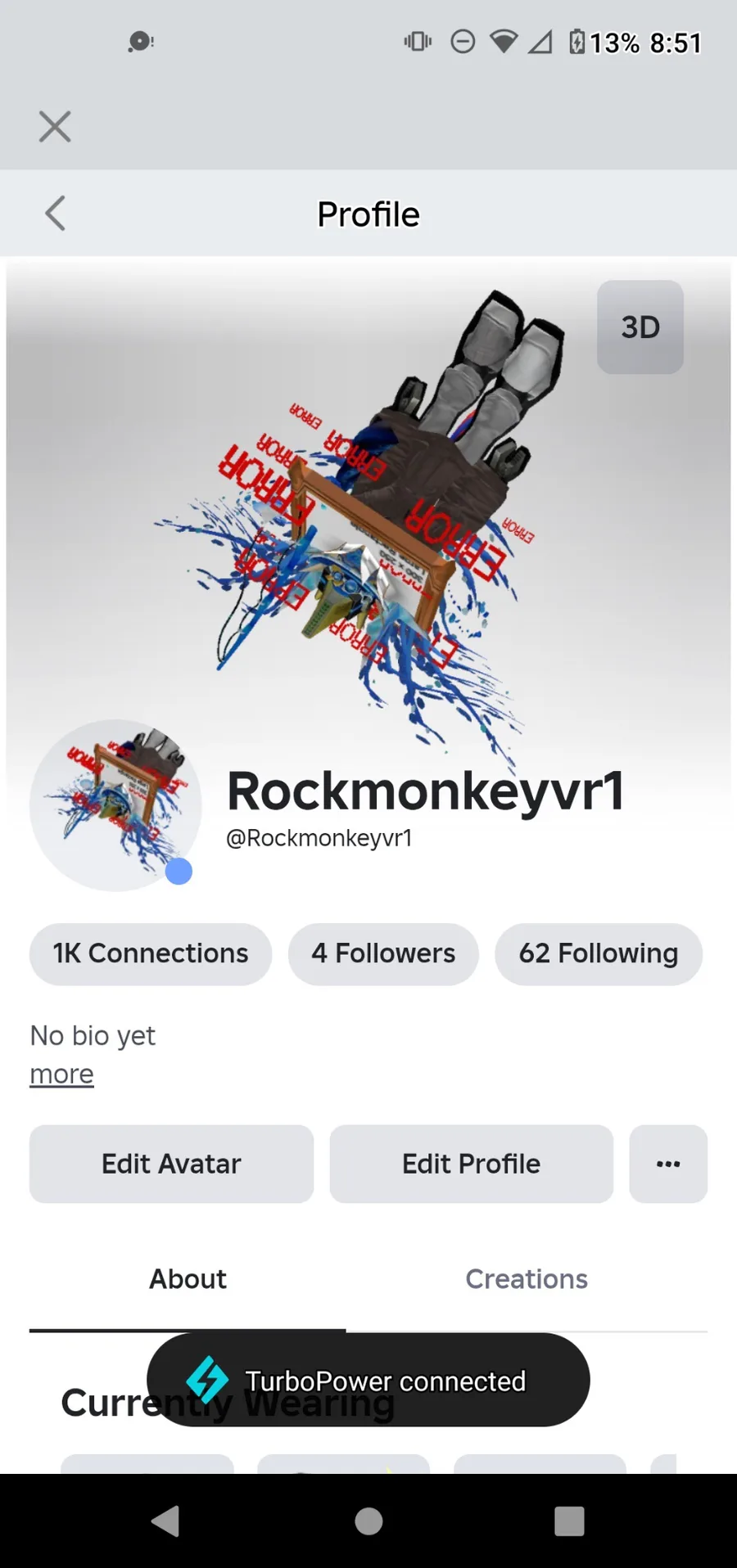Open the three-dot more options button
The height and width of the screenshot is (1568, 737).
tap(668, 1164)
